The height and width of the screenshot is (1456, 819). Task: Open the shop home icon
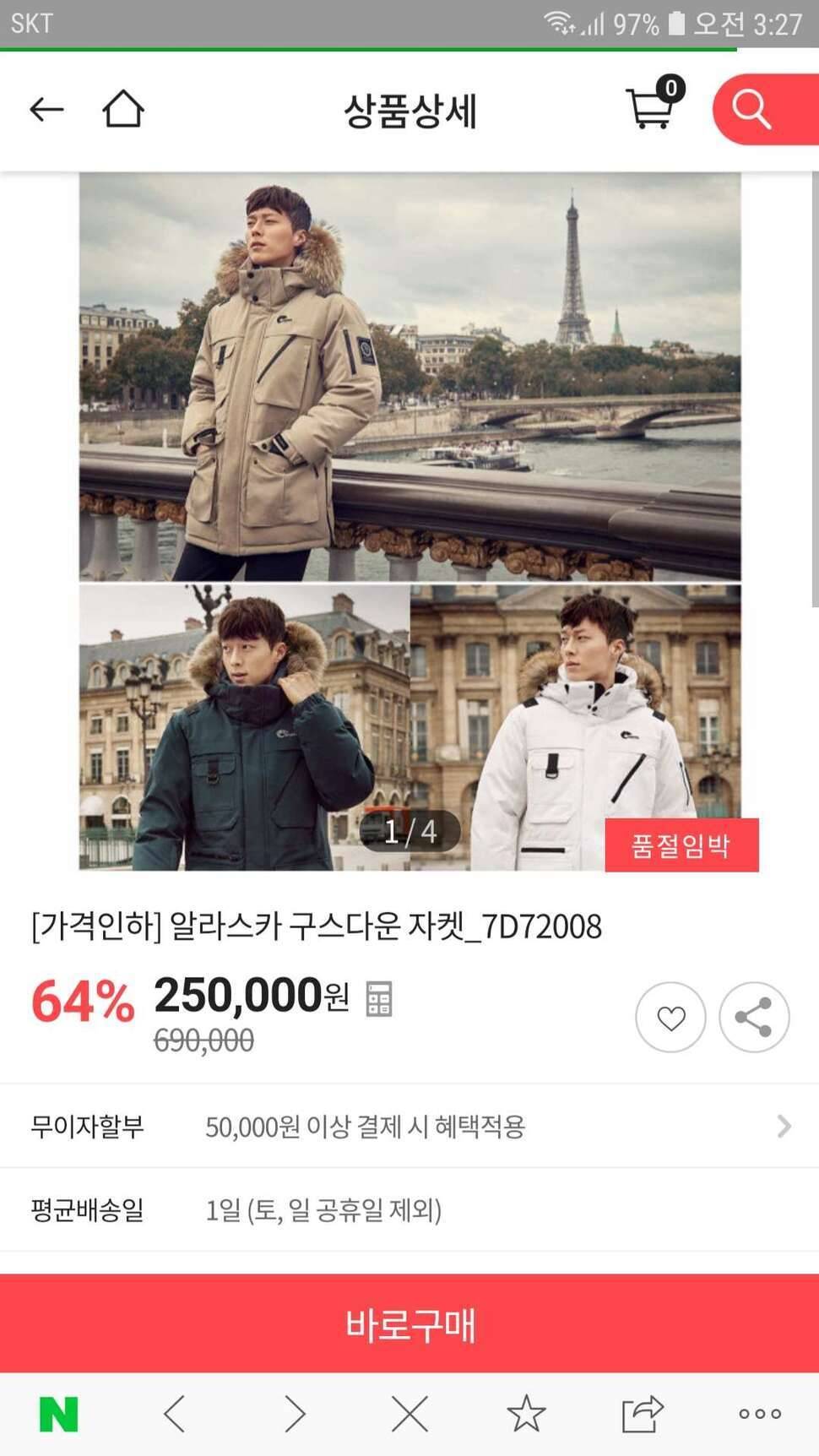123,110
